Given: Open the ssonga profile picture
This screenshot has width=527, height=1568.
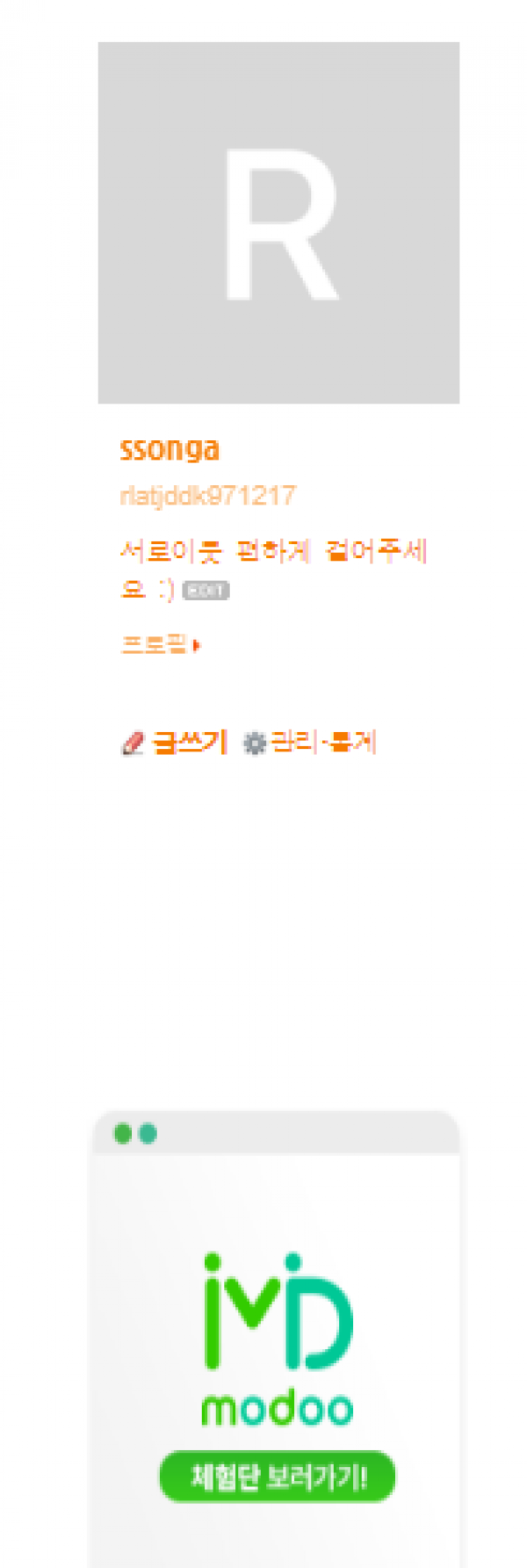Looking at the screenshot, I should (278, 222).
